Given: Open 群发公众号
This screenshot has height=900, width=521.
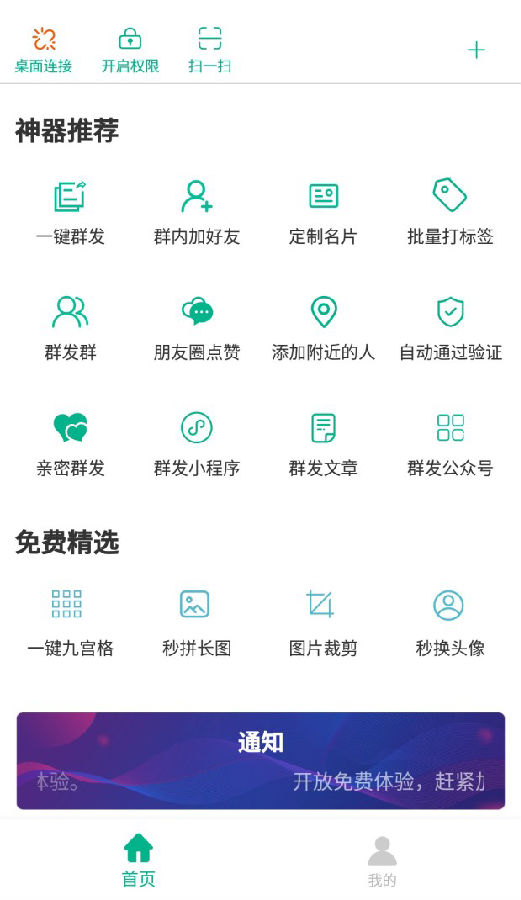Looking at the screenshot, I should tap(450, 444).
